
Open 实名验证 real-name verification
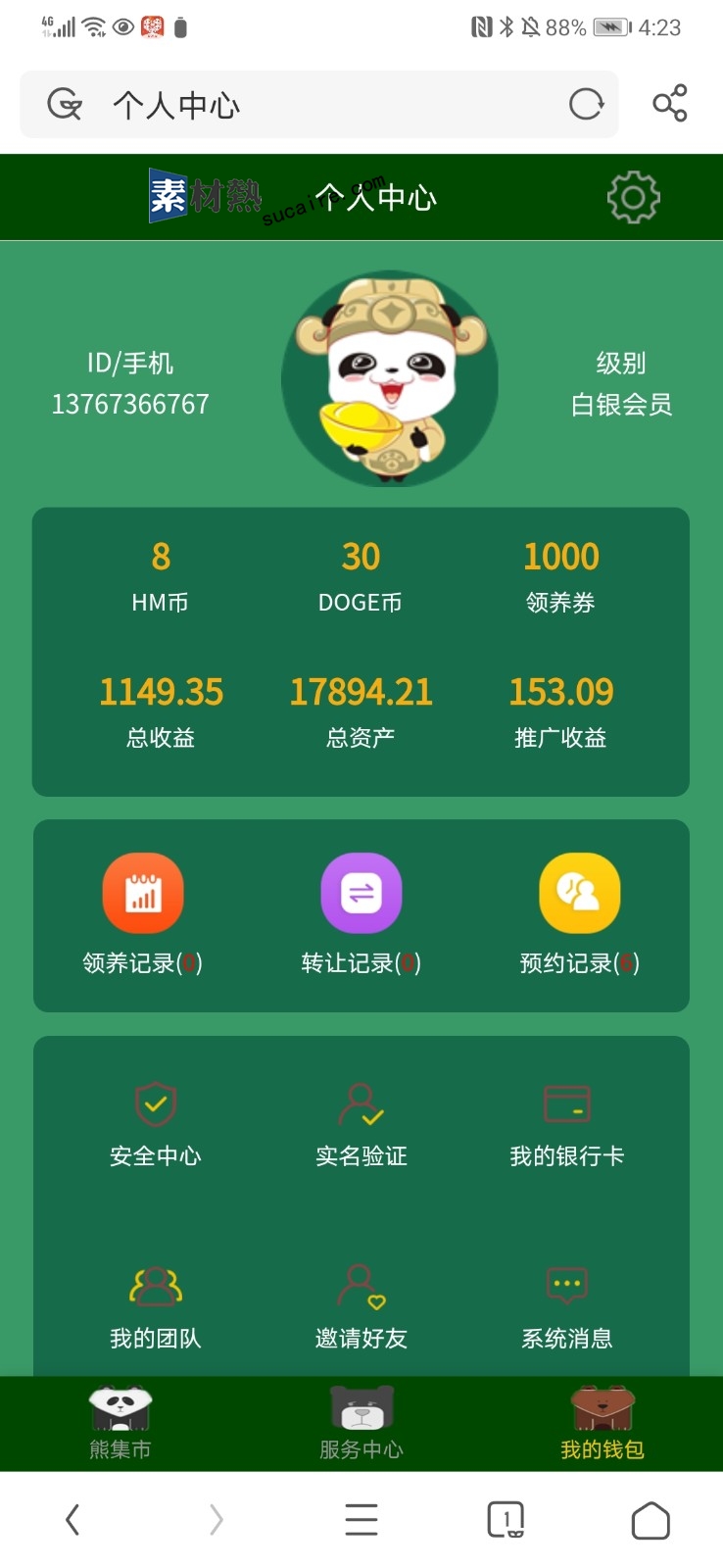pyautogui.click(x=361, y=1126)
